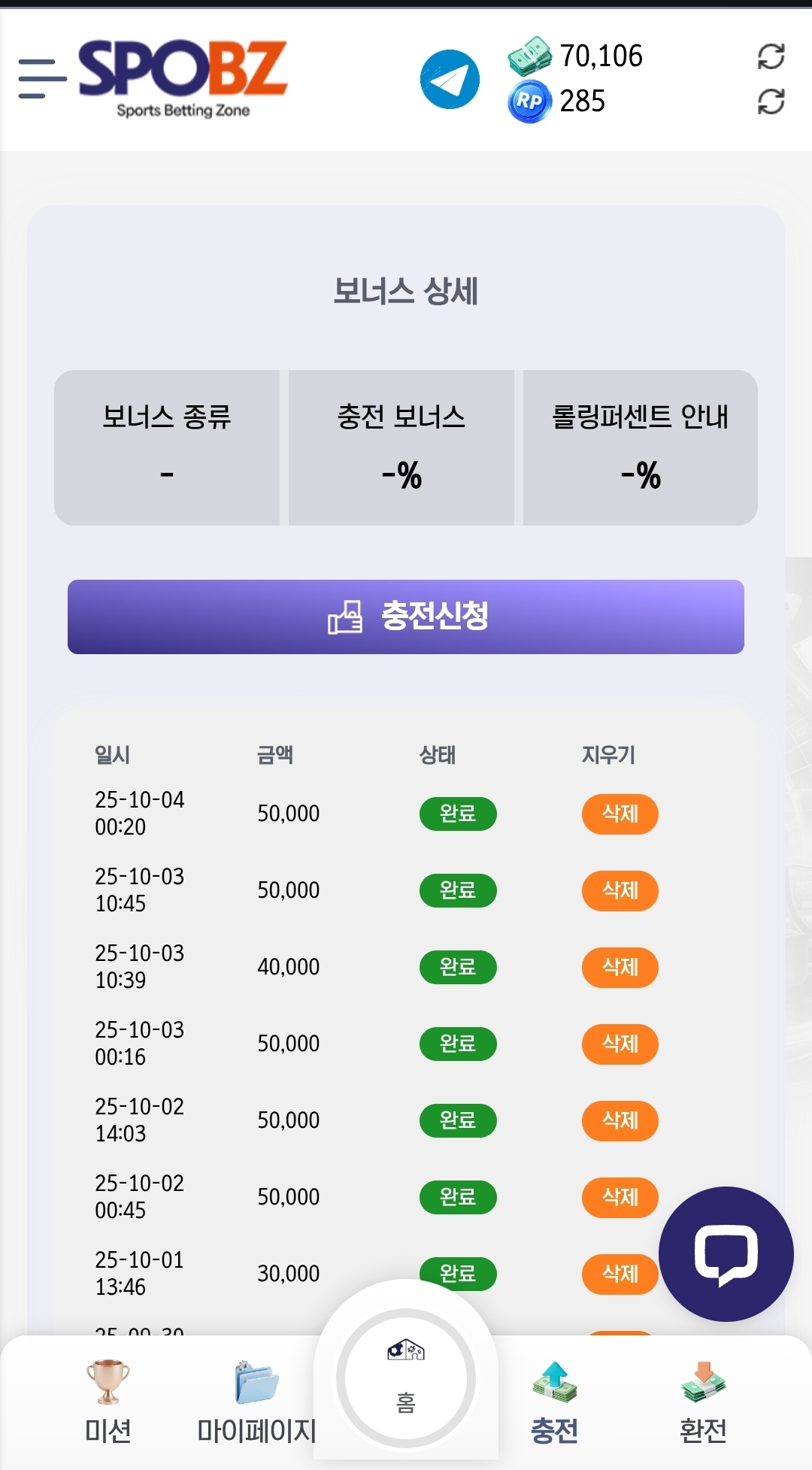
Task: Open the live chat support bubble
Action: click(x=726, y=1253)
